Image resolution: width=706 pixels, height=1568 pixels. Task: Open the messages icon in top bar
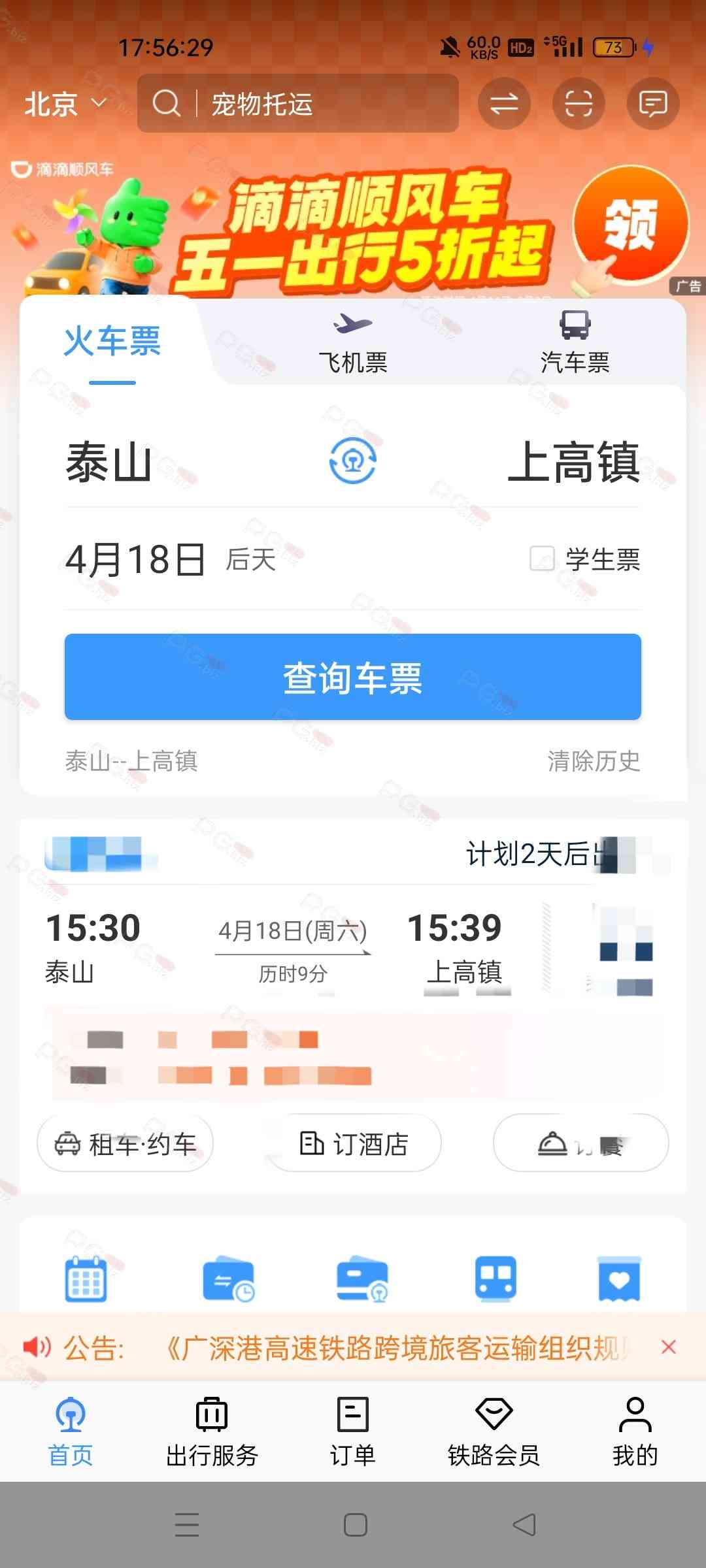click(653, 104)
